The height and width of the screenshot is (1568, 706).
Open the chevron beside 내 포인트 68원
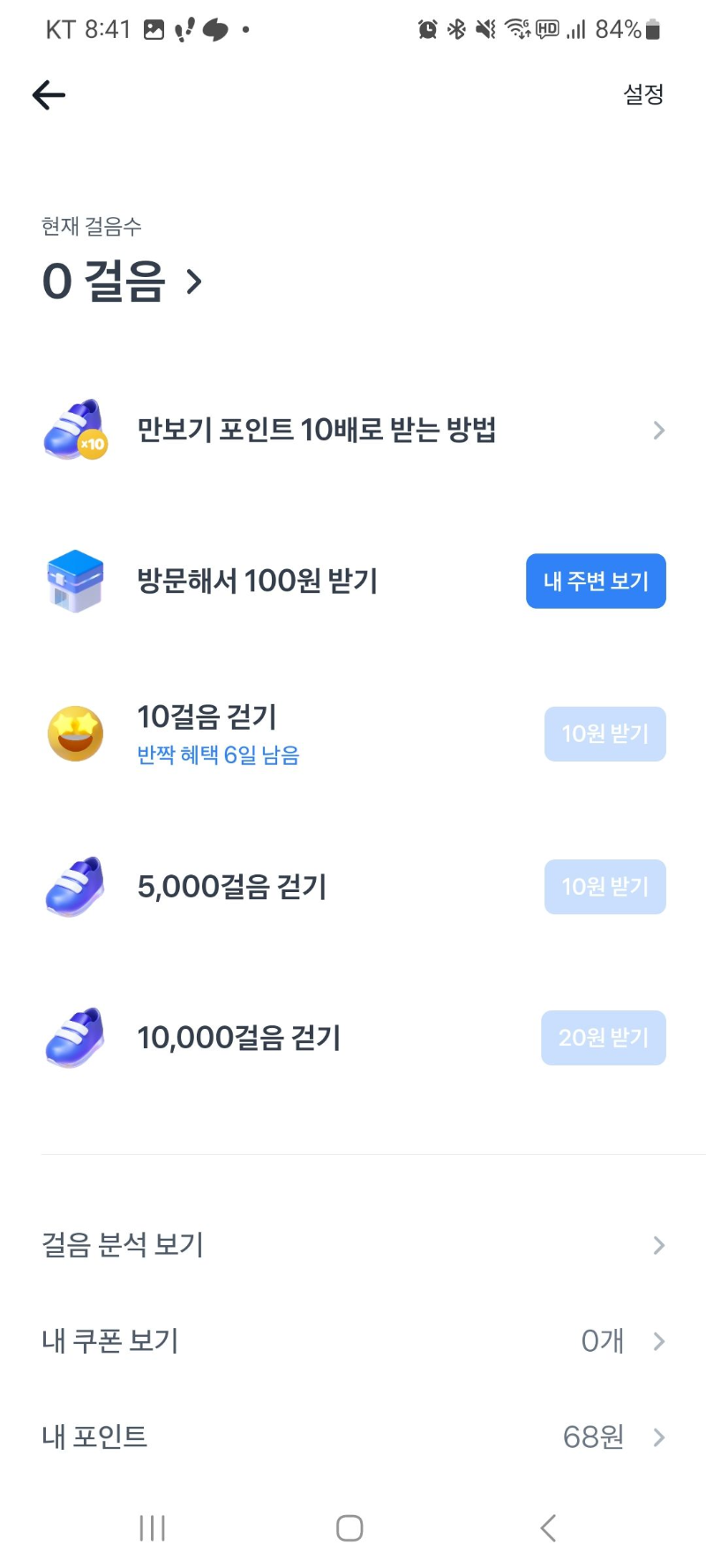(x=658, y=1437)
